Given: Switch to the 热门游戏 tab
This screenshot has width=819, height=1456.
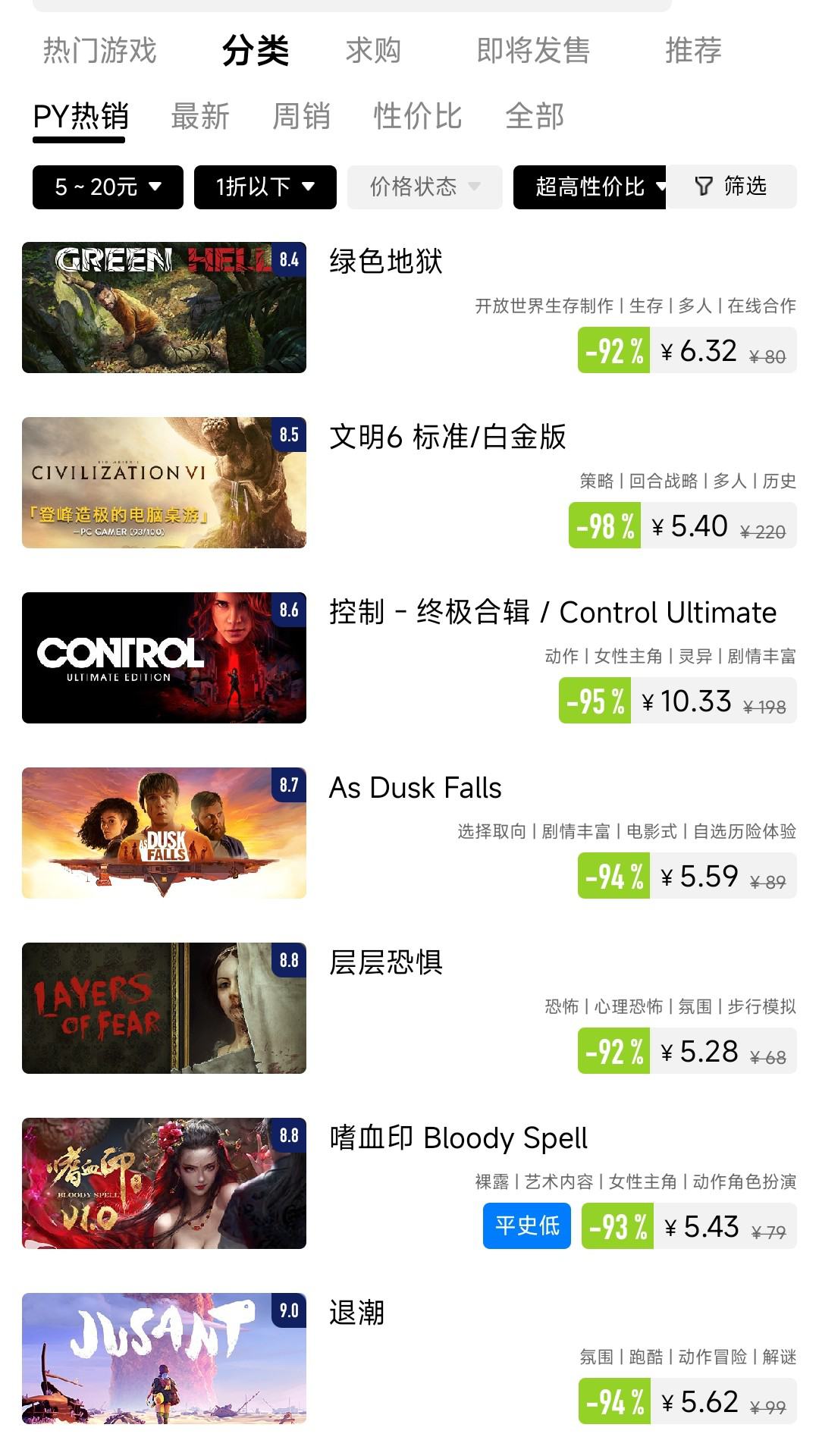Looking at the screenshot, I should 99,51.
